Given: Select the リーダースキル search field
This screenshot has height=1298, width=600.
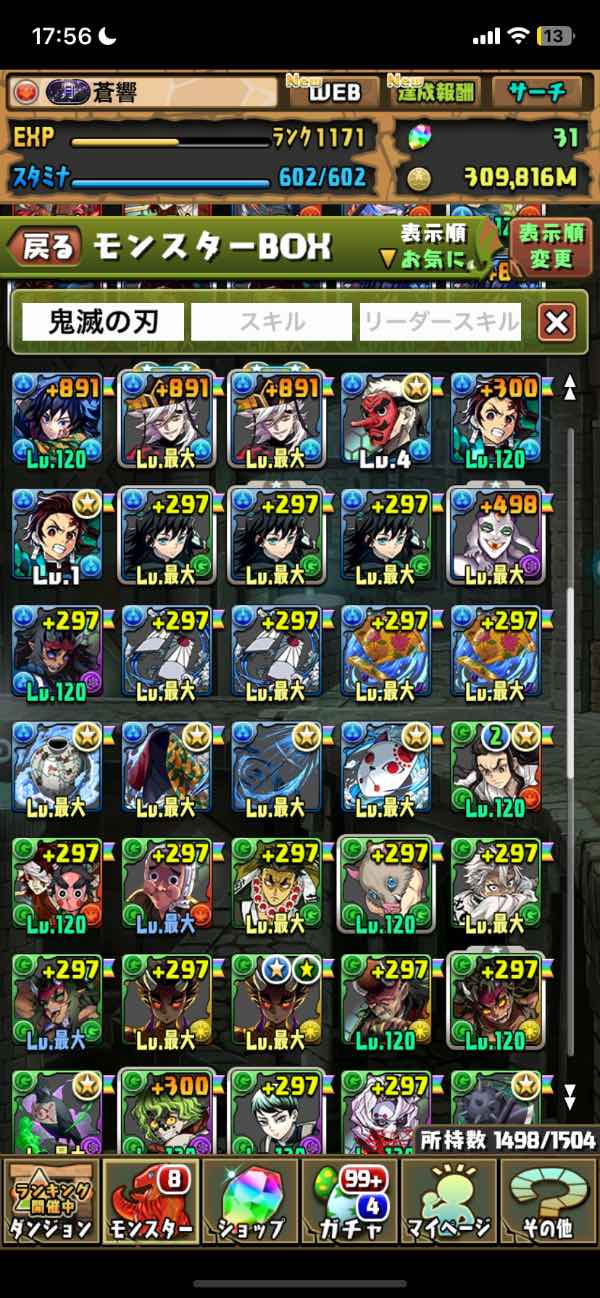Looking at the screenshot, I should [440, 322].
